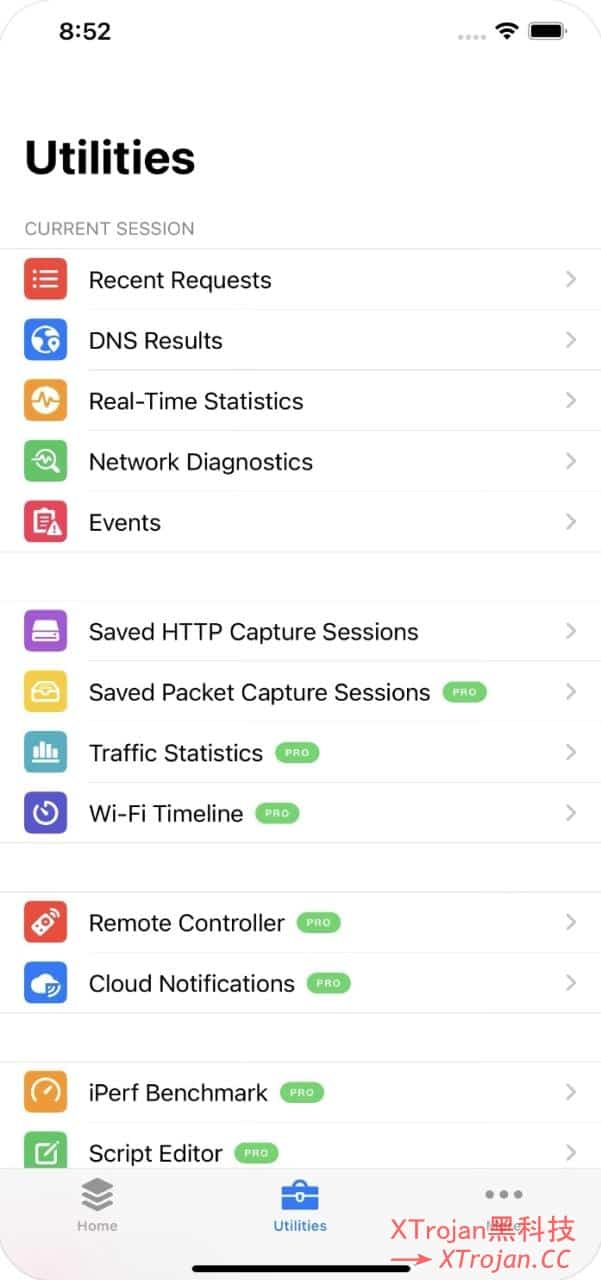
Task: Open the Script Editor
Action: (x=156, y=1153)
